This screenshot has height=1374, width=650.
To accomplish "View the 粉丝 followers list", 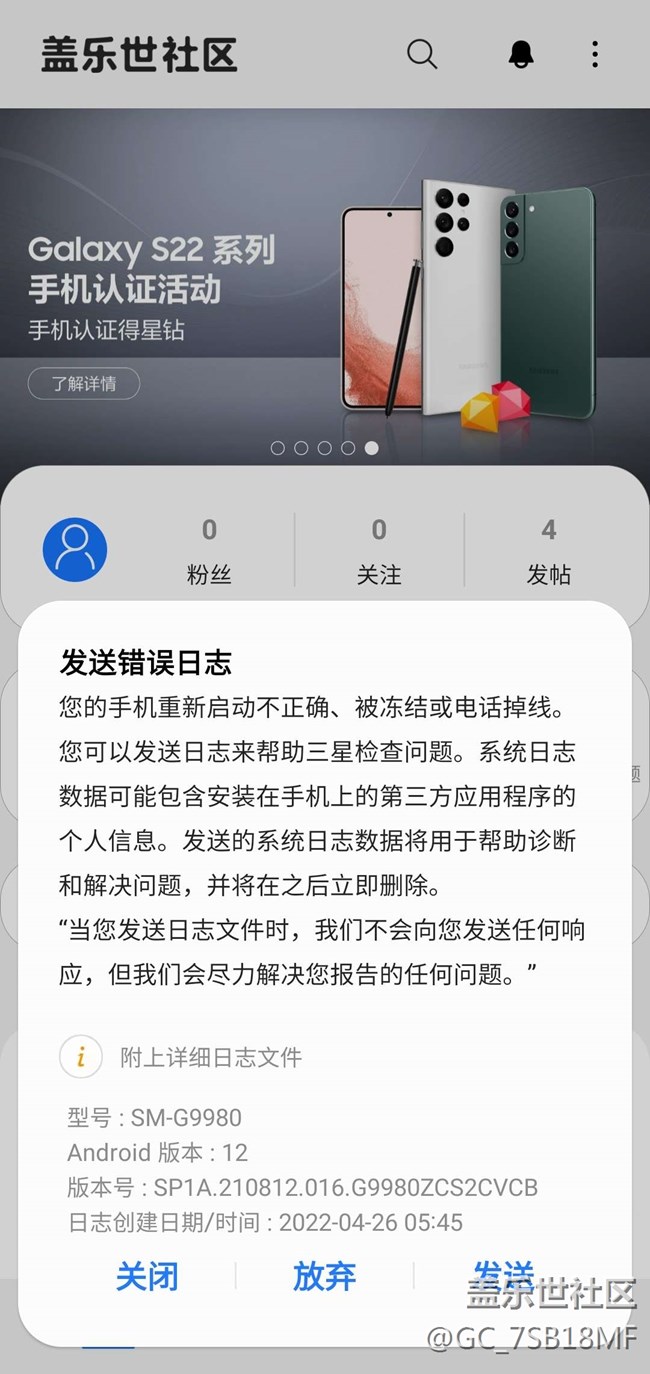I will click(x=209, y=550).
